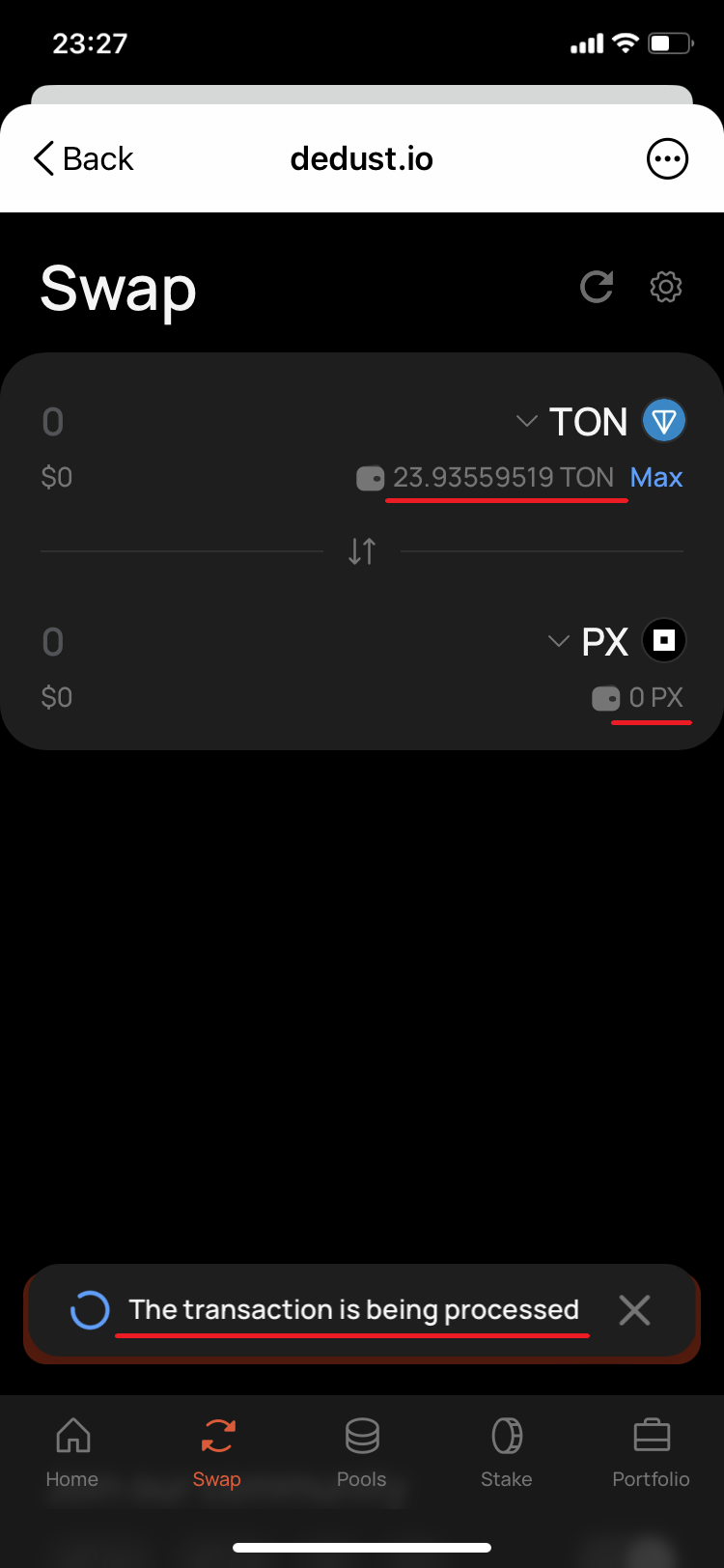The height and width of the screenshot is (1568, 724).
Task: Open swap settings gear
Action: (666, 287)
